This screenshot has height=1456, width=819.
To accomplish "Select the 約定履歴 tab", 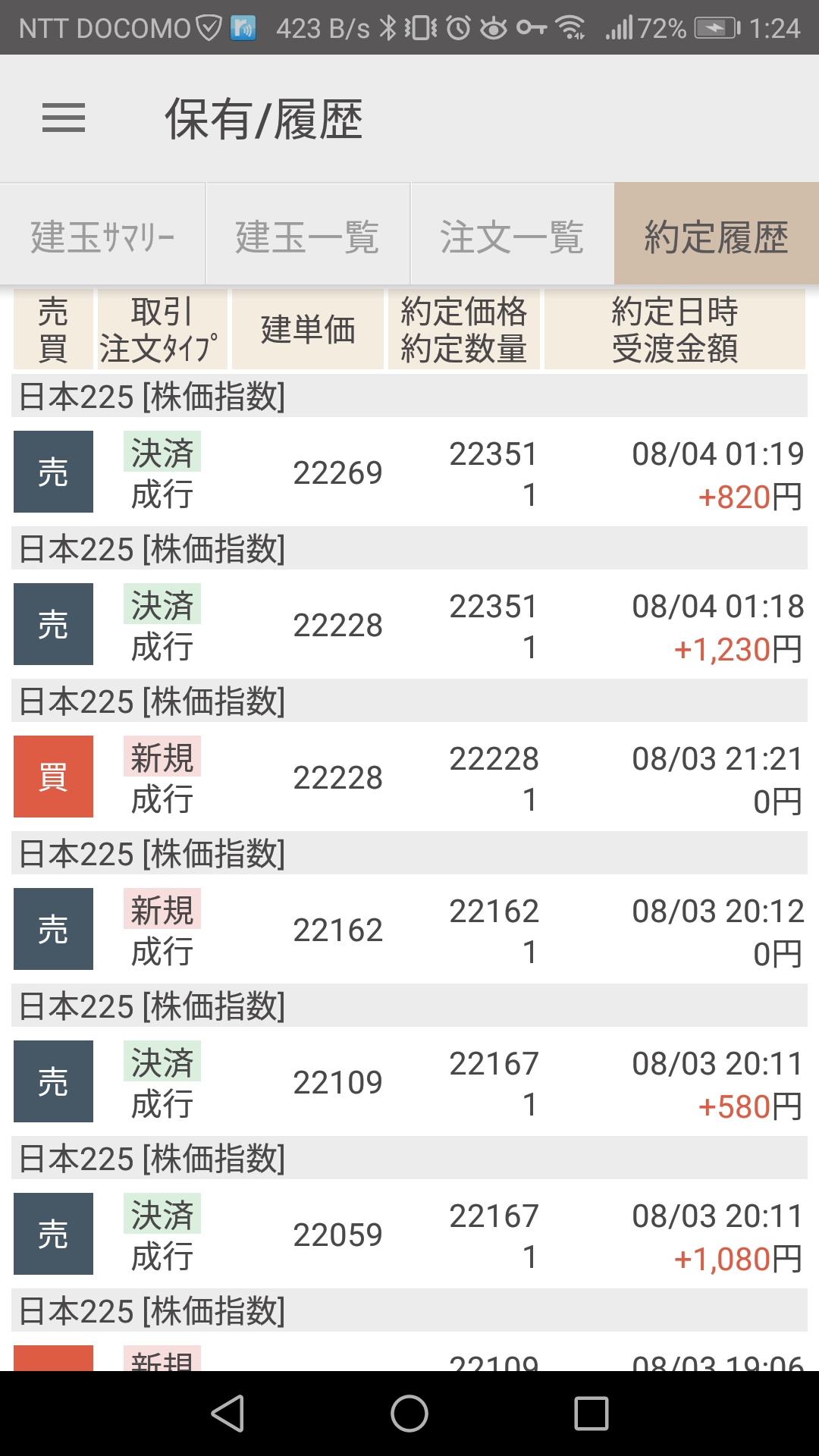I will [717, 236].
